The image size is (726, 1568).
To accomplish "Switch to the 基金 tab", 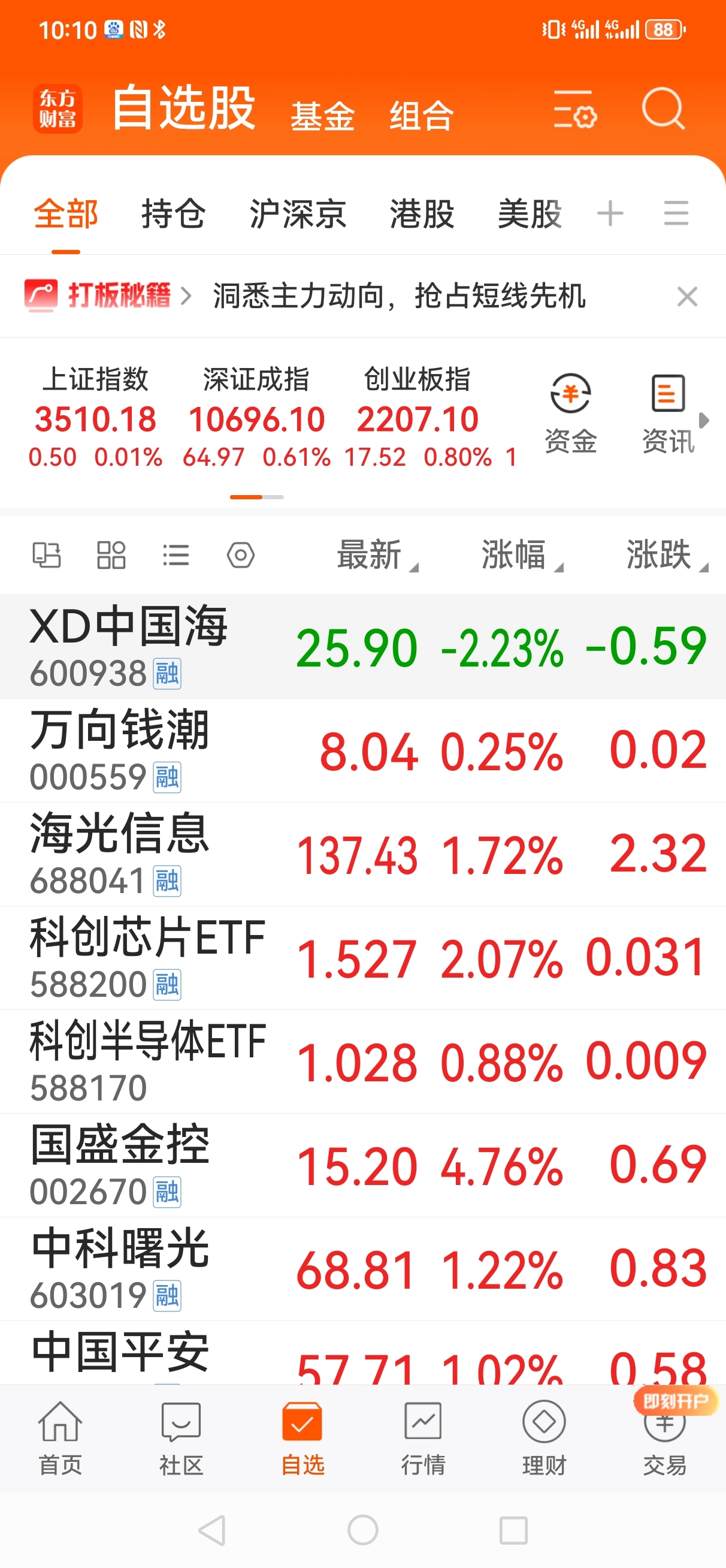I will tap(322, 116).
